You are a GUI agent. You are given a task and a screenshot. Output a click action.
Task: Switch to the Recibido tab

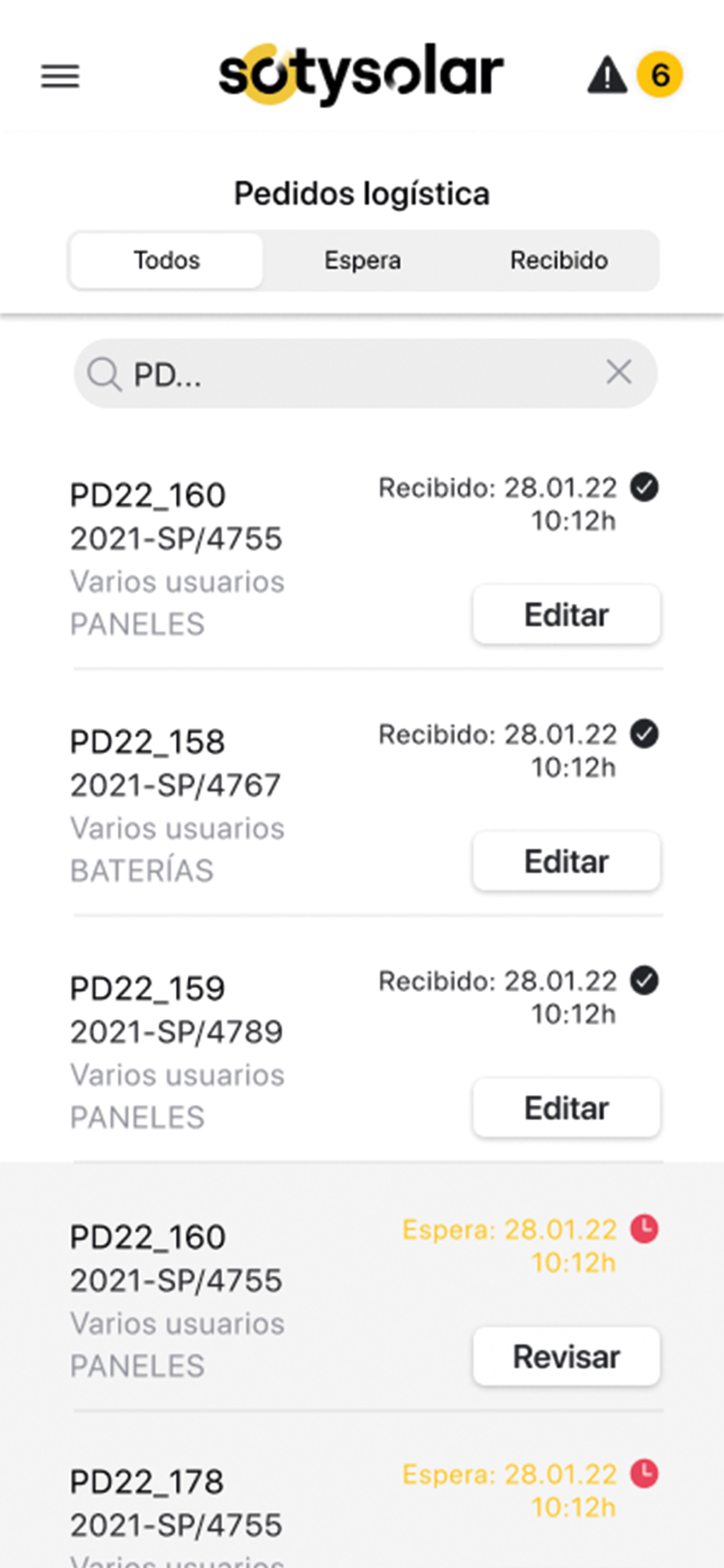(x=558, y=261)
